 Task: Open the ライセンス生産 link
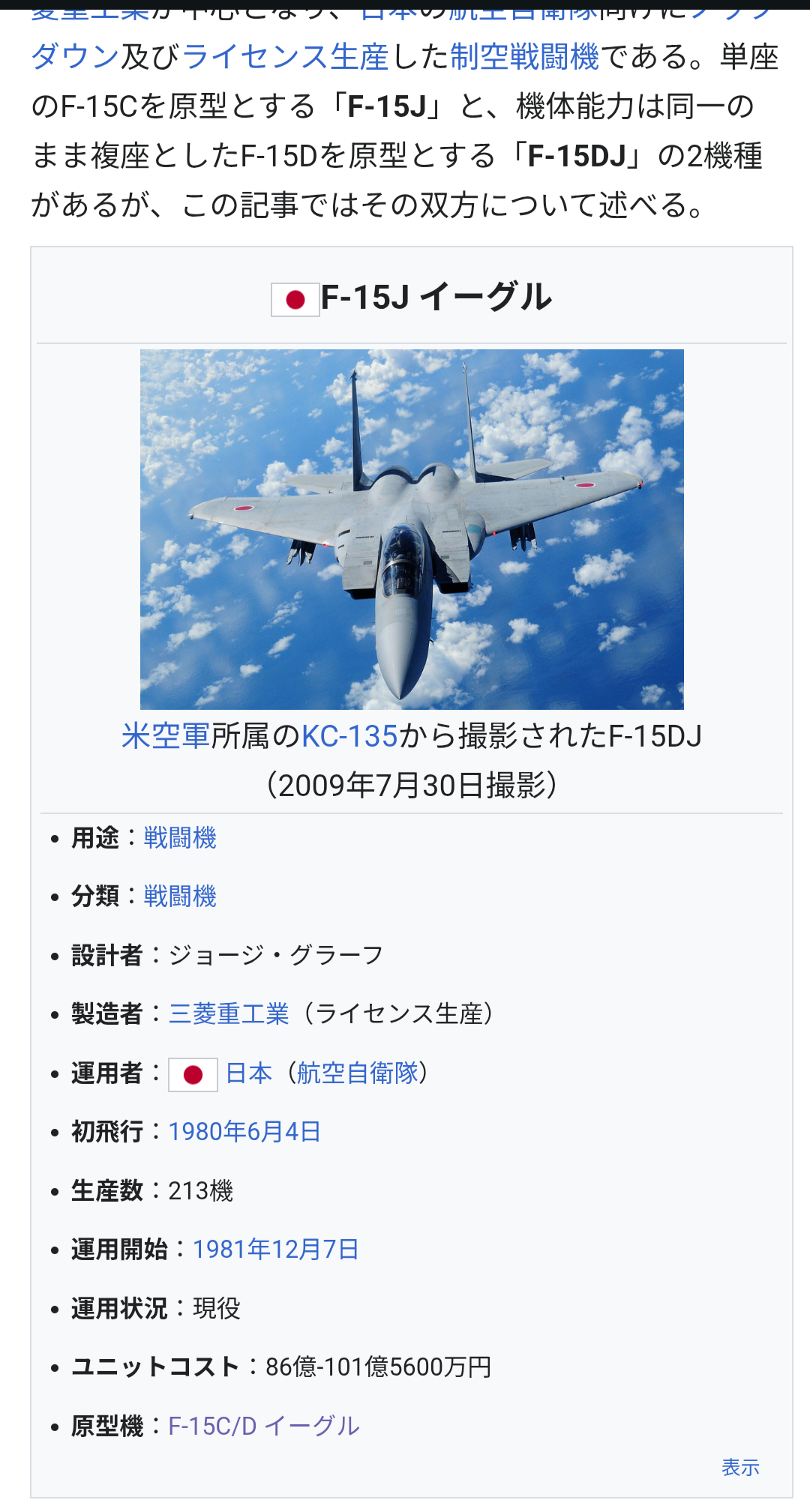[285, 57]
